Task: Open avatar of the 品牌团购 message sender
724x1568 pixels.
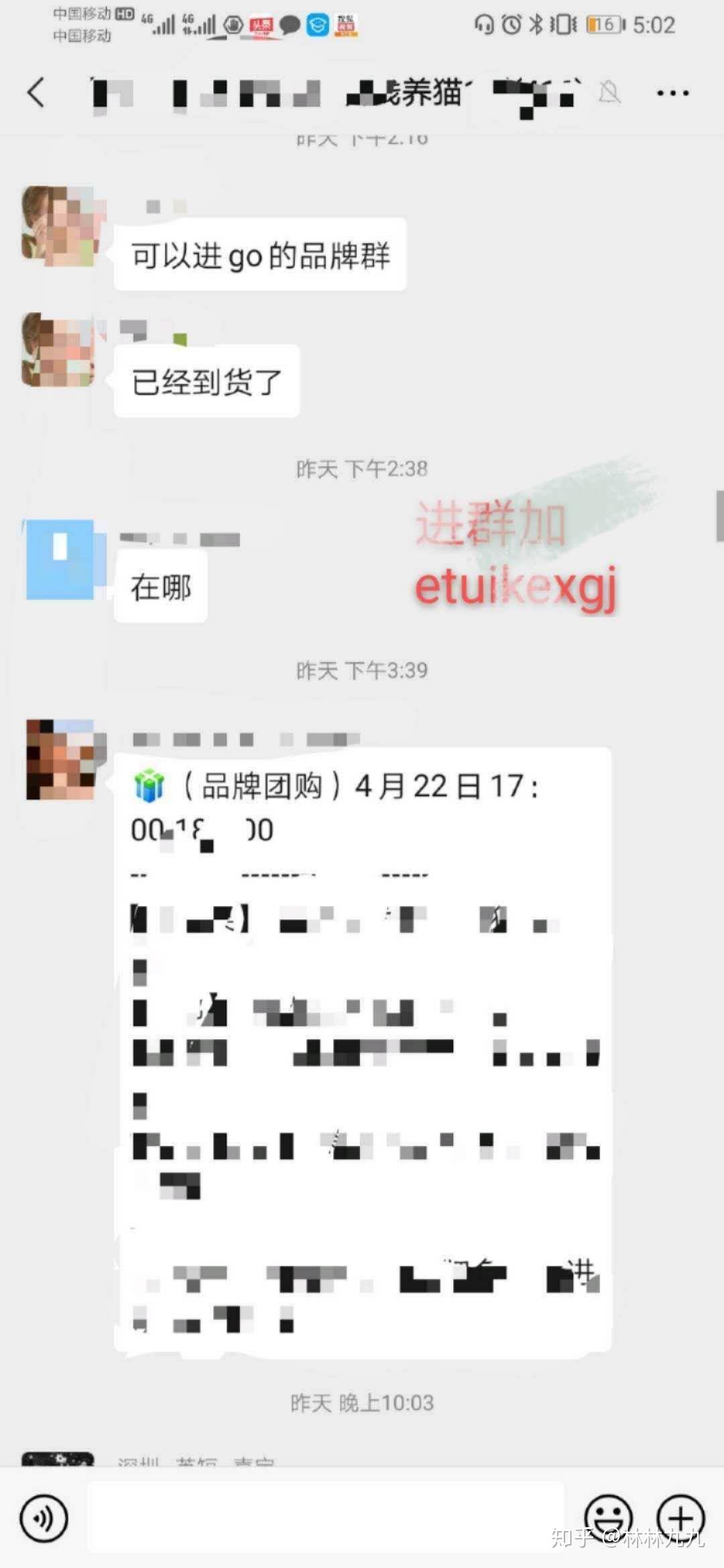Action: pyautogui.click(x=60, y=759)
